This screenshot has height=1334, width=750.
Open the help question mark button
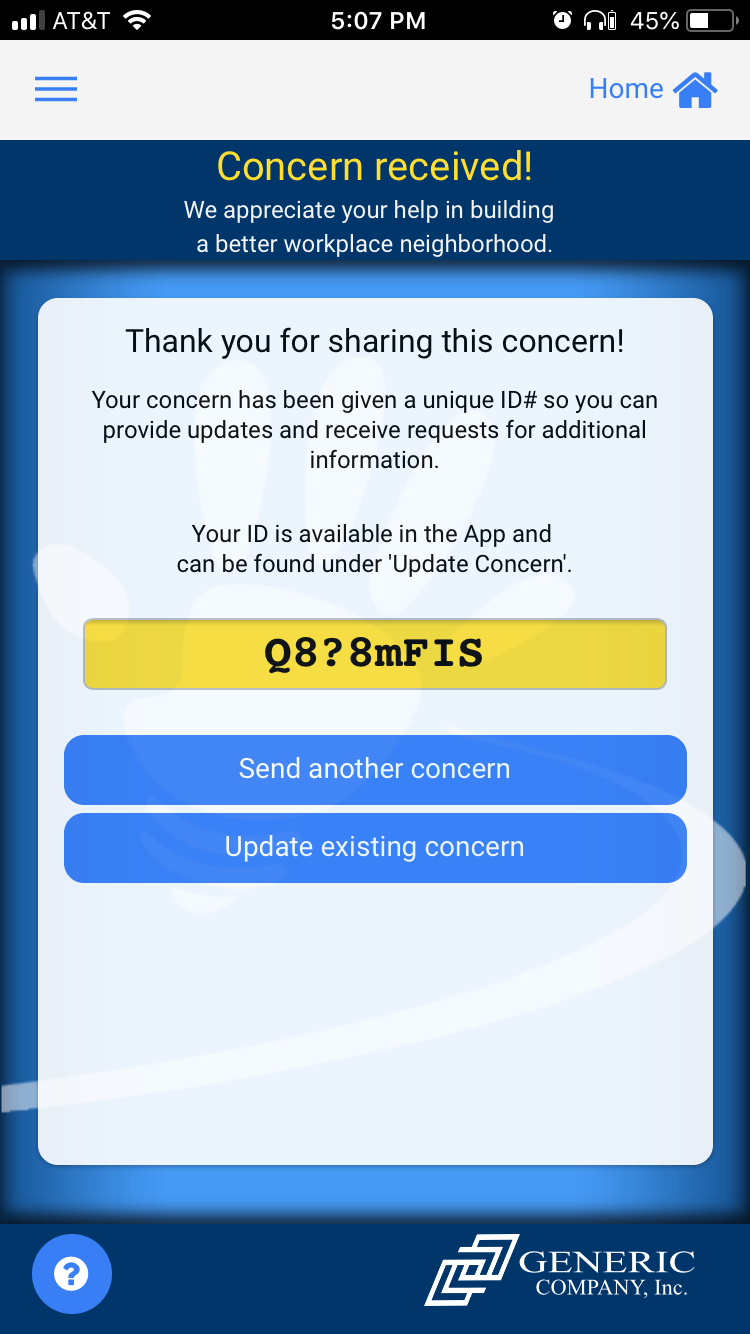[x=72, y=1273]
